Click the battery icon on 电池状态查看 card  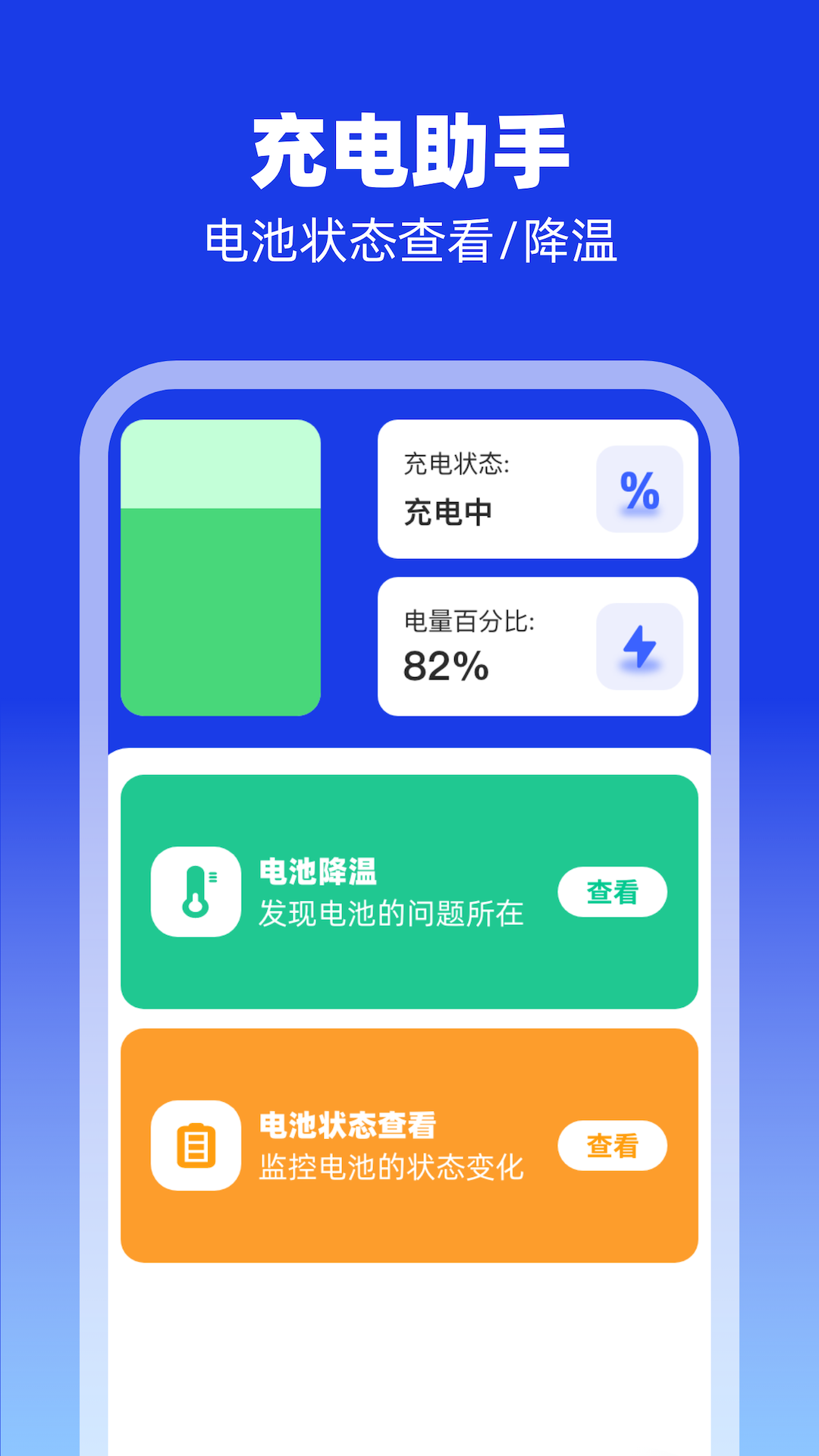(x=196, y=1145)
